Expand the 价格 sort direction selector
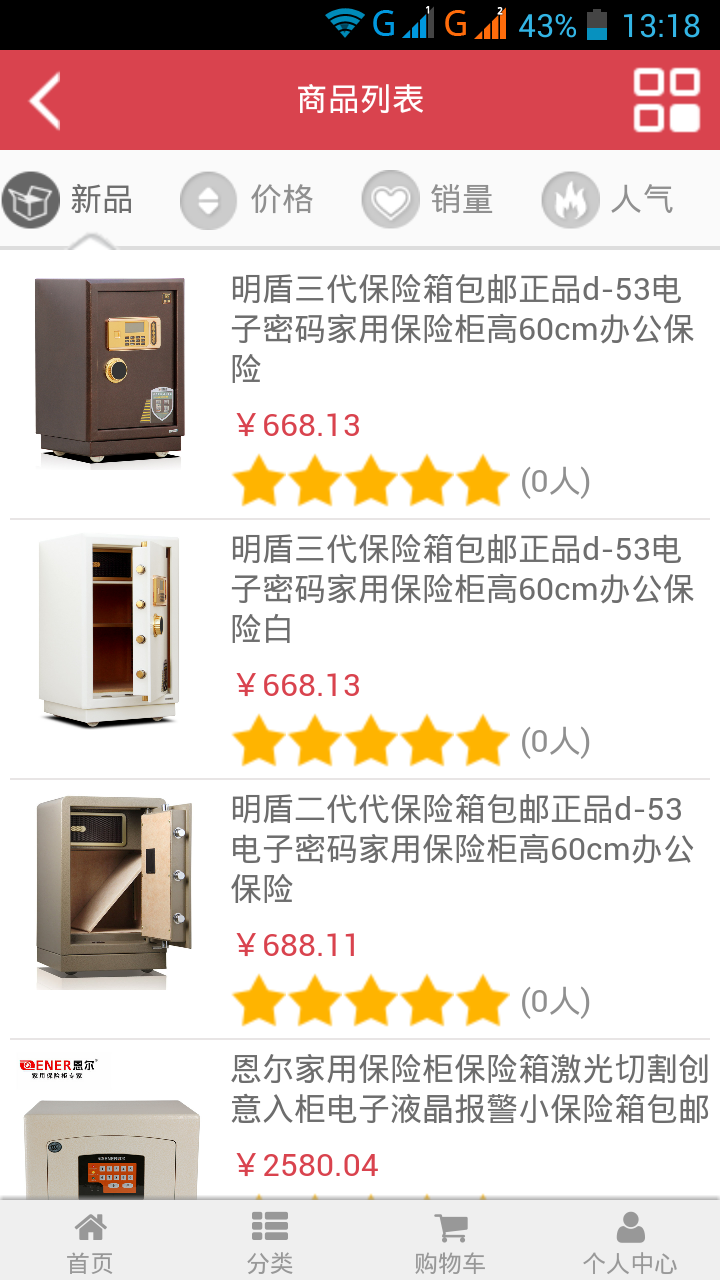The height and width of the screenshot is (1280, 720). [207, 199]
